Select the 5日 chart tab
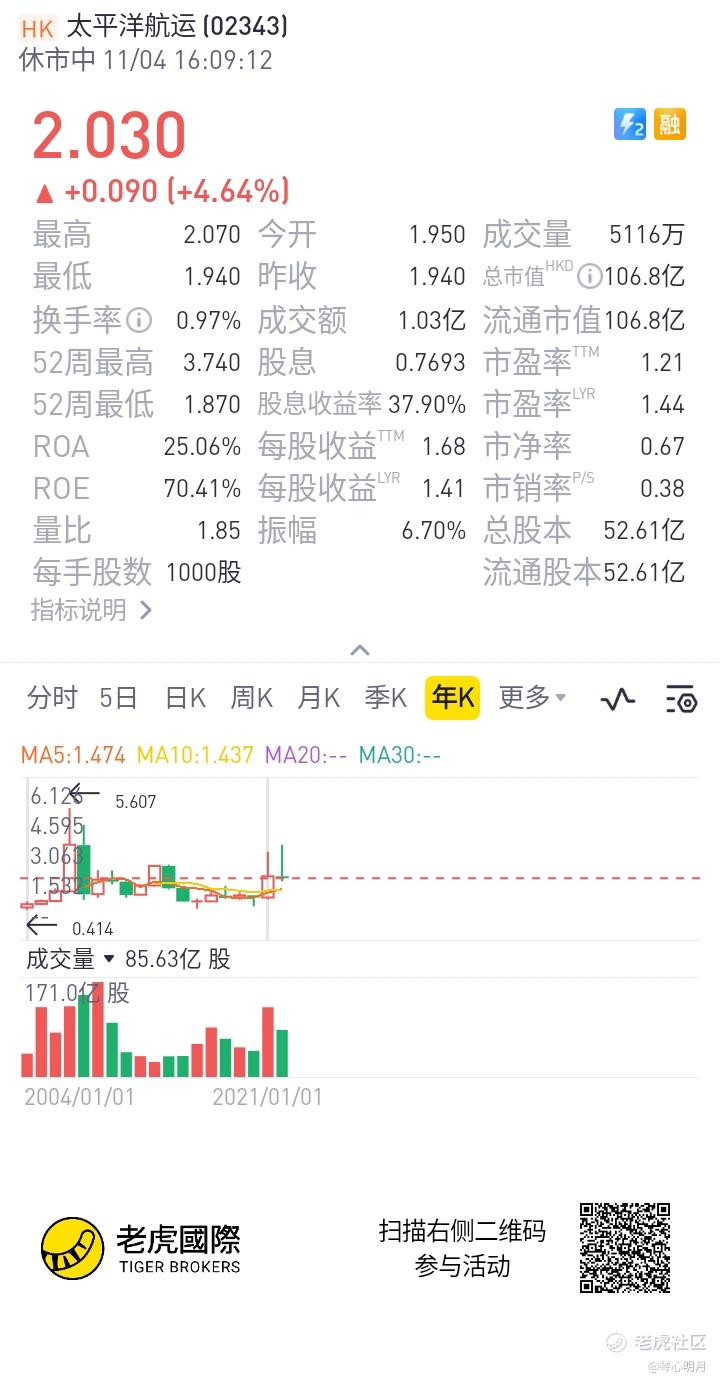The width and height of the screenshot is (720, 1383). tap(118, 698)
